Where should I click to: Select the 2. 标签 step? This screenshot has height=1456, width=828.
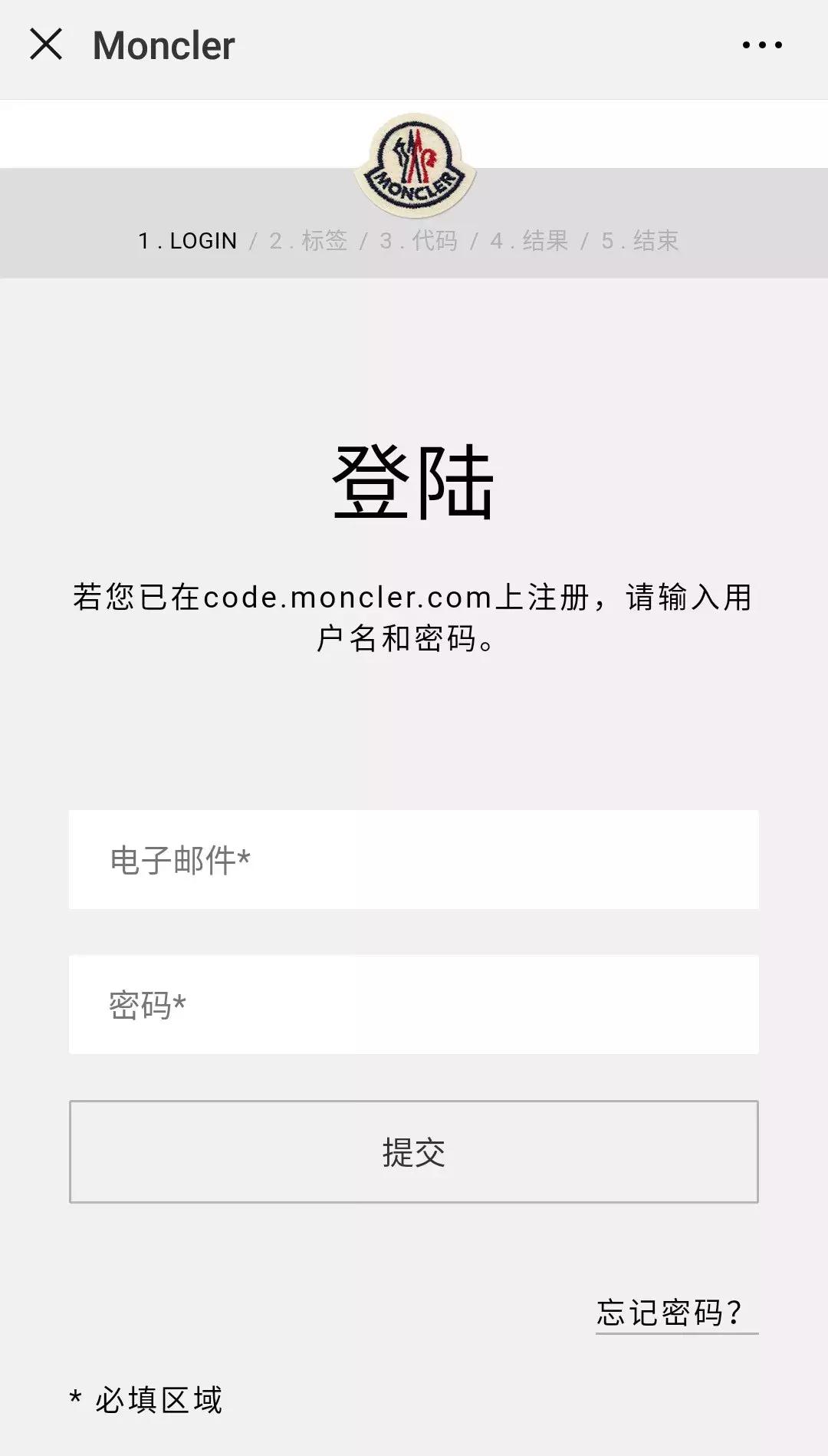tap(309, 241)
